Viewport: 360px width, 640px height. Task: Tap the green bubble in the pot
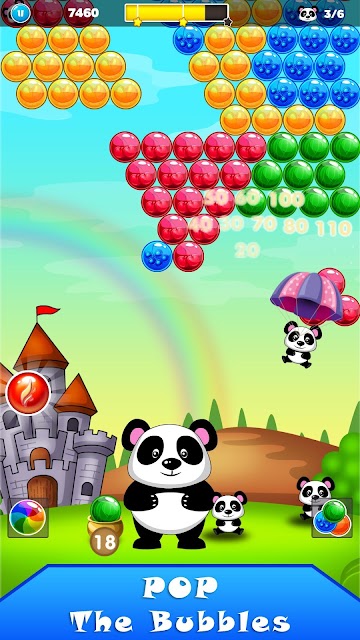pyautogui.click(x=105, y=509)
